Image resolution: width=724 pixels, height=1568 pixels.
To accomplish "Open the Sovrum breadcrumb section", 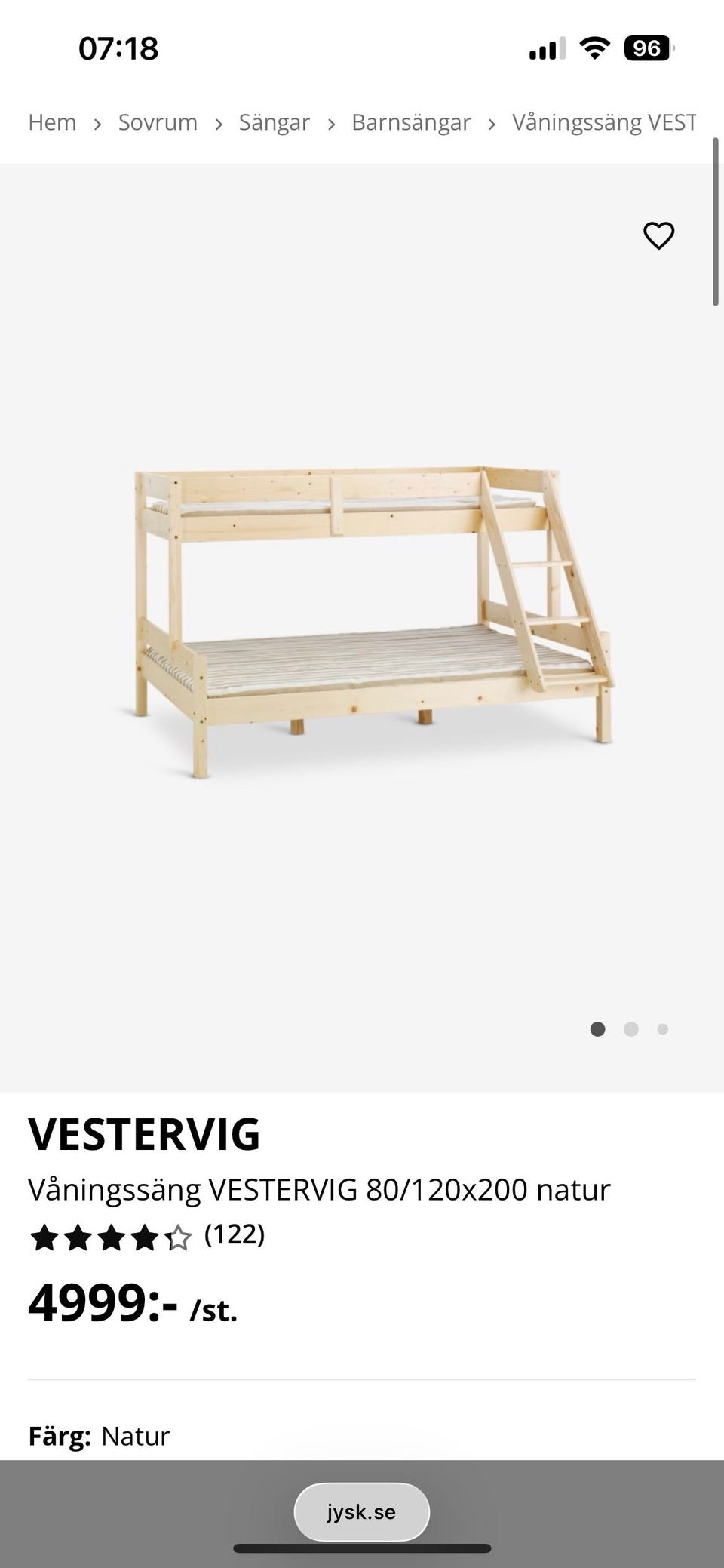I will pyautogui.click(x=157, y=121).
